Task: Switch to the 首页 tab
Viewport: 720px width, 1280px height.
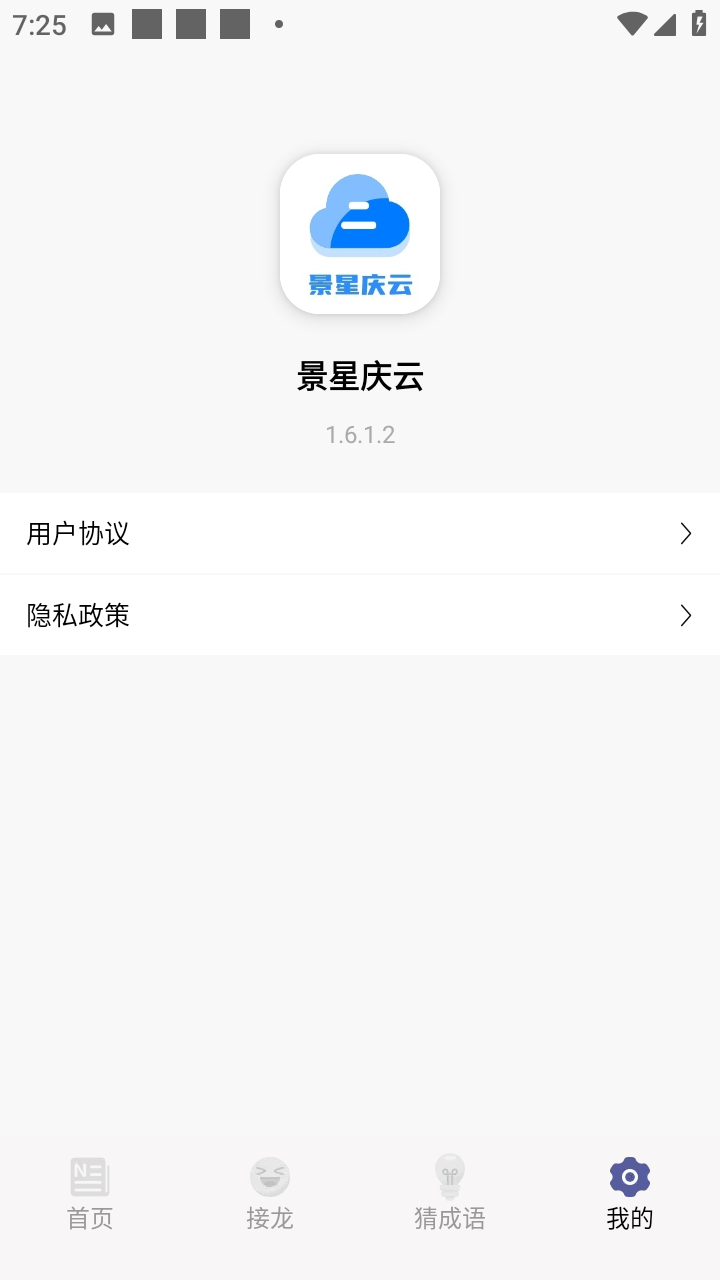Action: [x=90, y=1194]
